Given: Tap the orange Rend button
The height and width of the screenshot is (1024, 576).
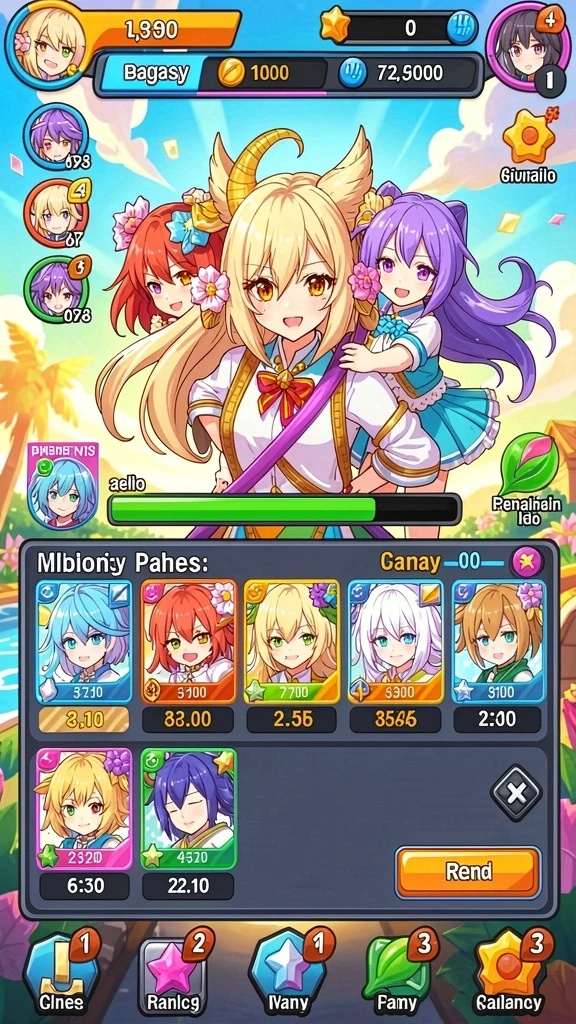Looking at the screenshot, I should coord(468,872).
